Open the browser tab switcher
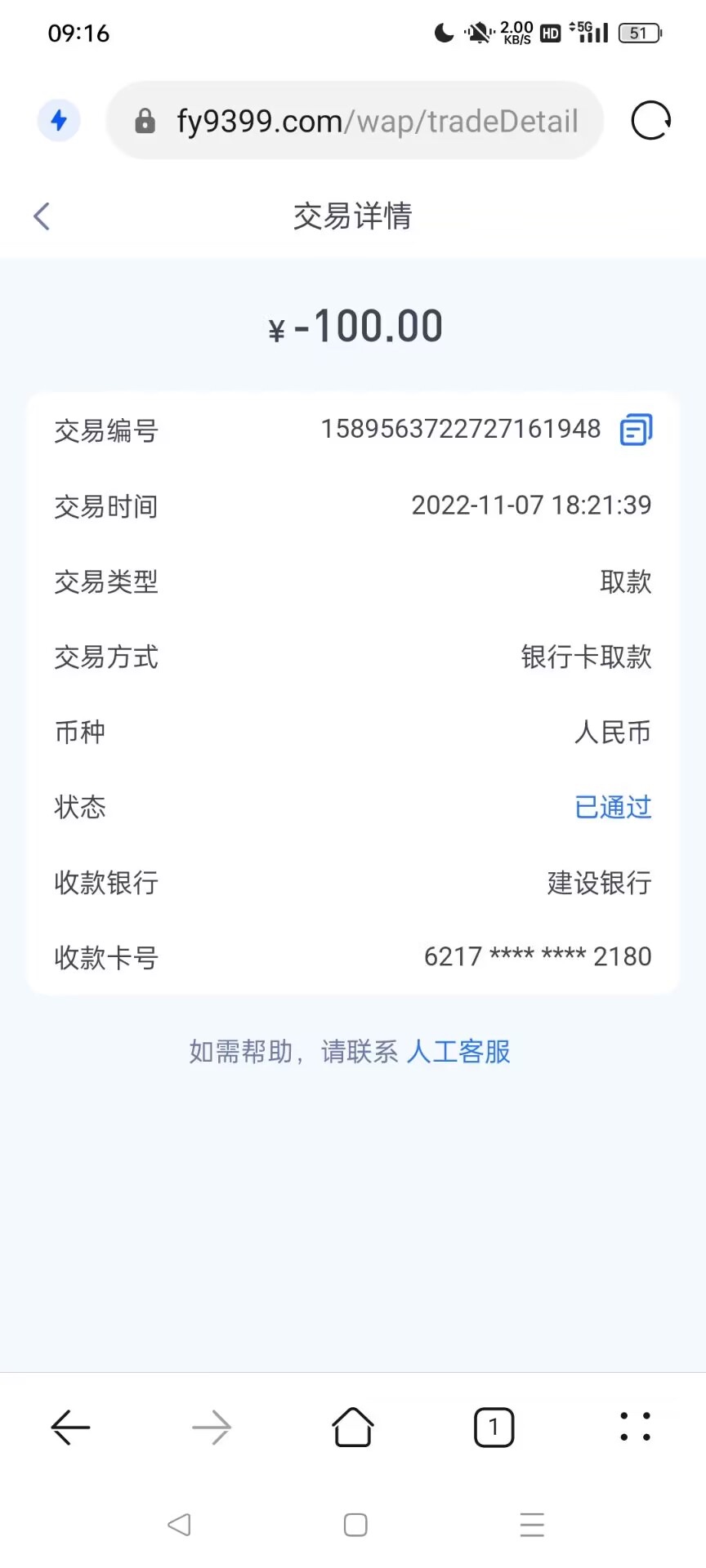 [494, 1428]
